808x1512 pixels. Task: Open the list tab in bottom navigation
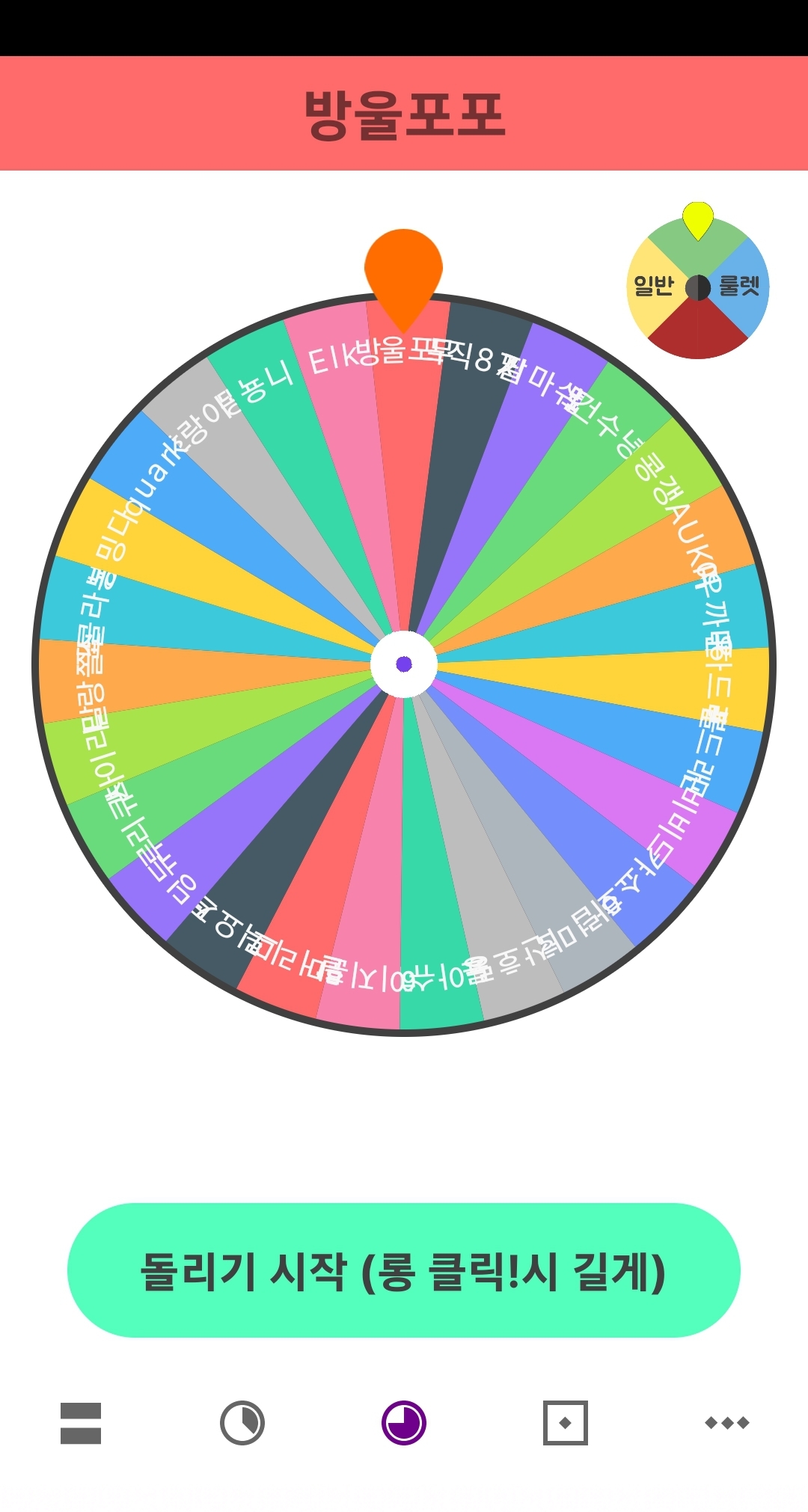81,1423
